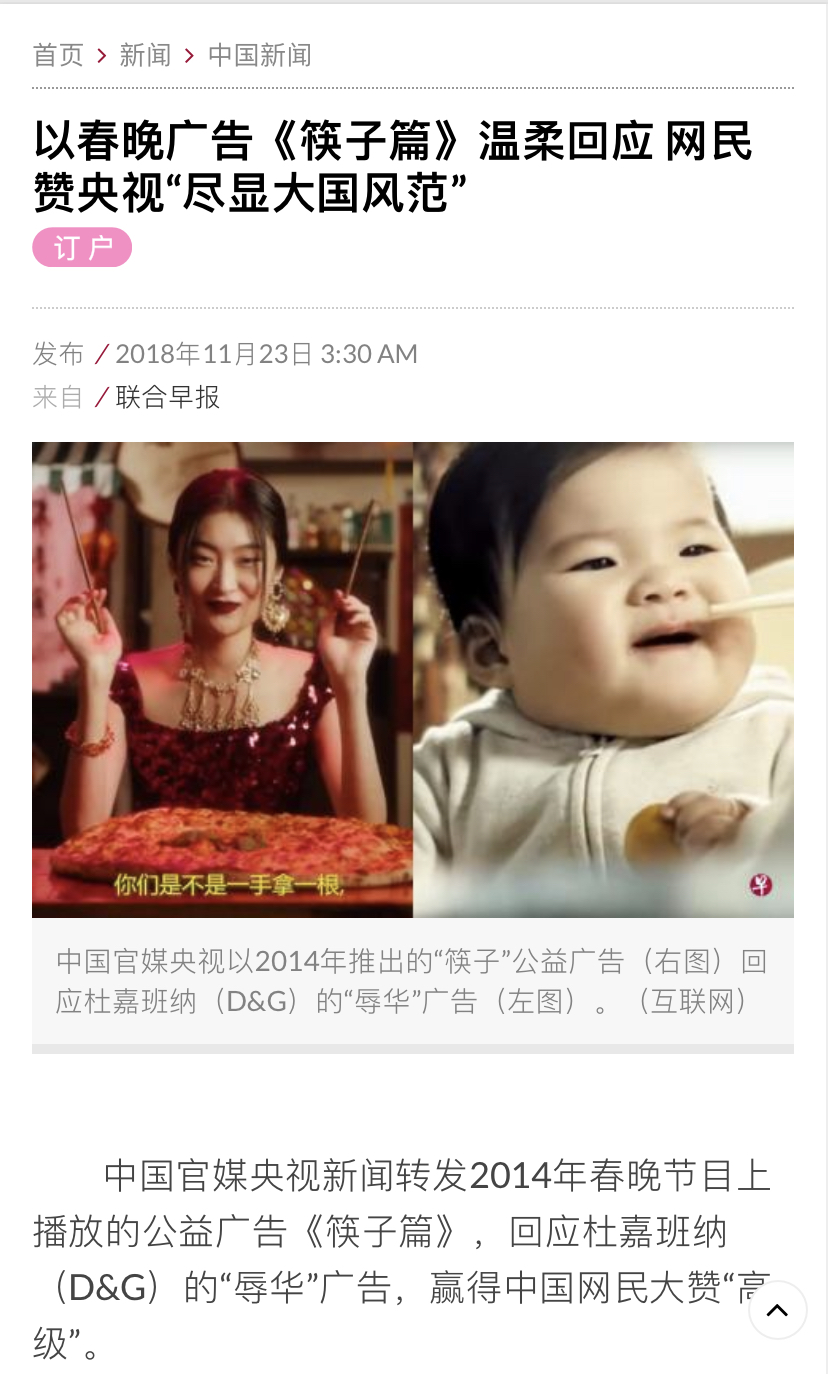Open the chopsticks ad comparison image
Viewport: 828px width, 1374px height.
412,679
